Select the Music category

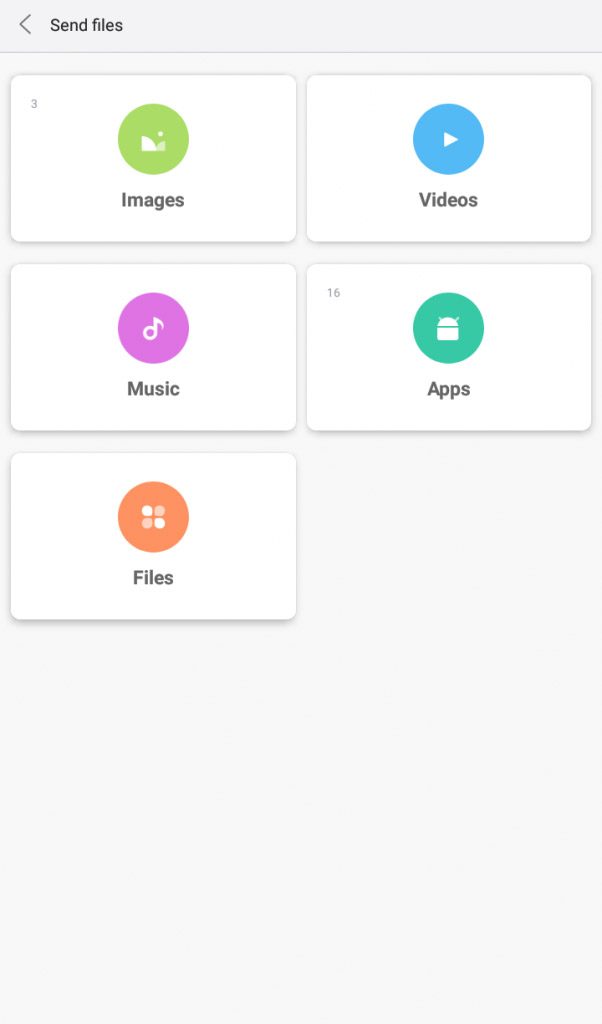click(x=153, y=347)
